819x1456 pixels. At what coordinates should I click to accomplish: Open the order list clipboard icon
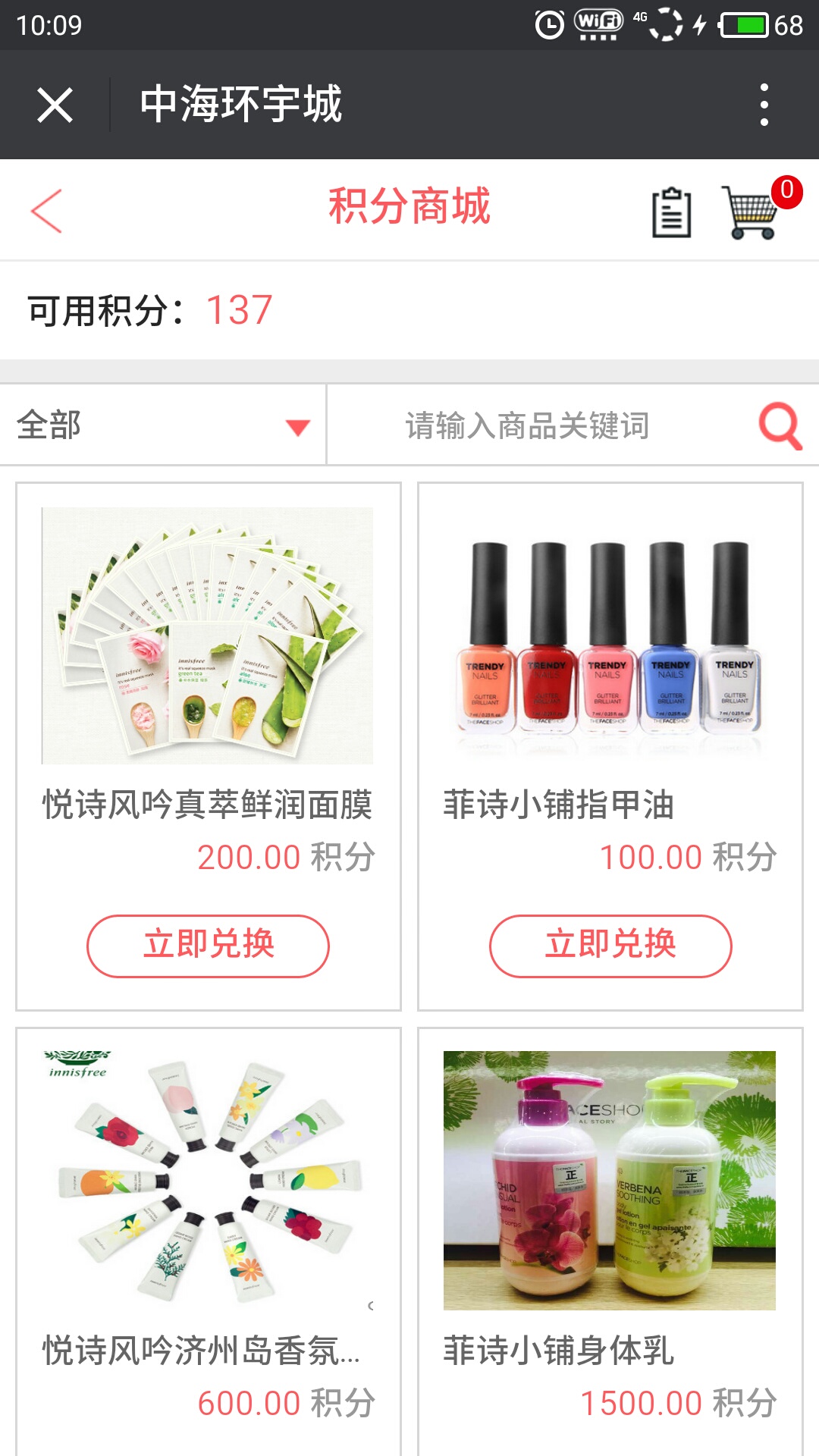pyautogui.click(x=671, y=212)
